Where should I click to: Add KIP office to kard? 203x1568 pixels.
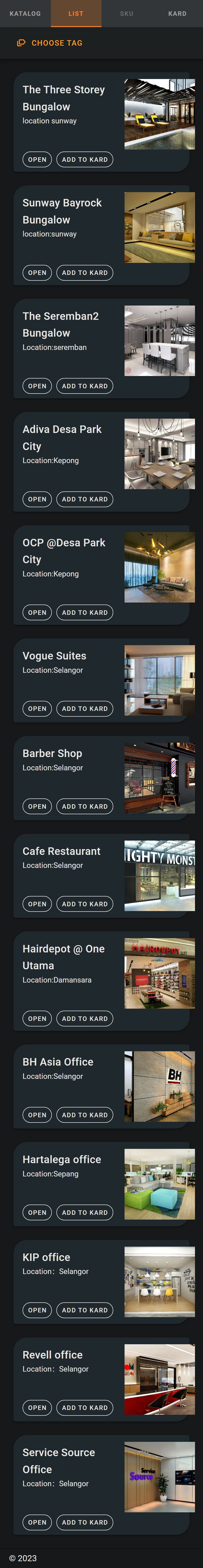point(84,1310)
